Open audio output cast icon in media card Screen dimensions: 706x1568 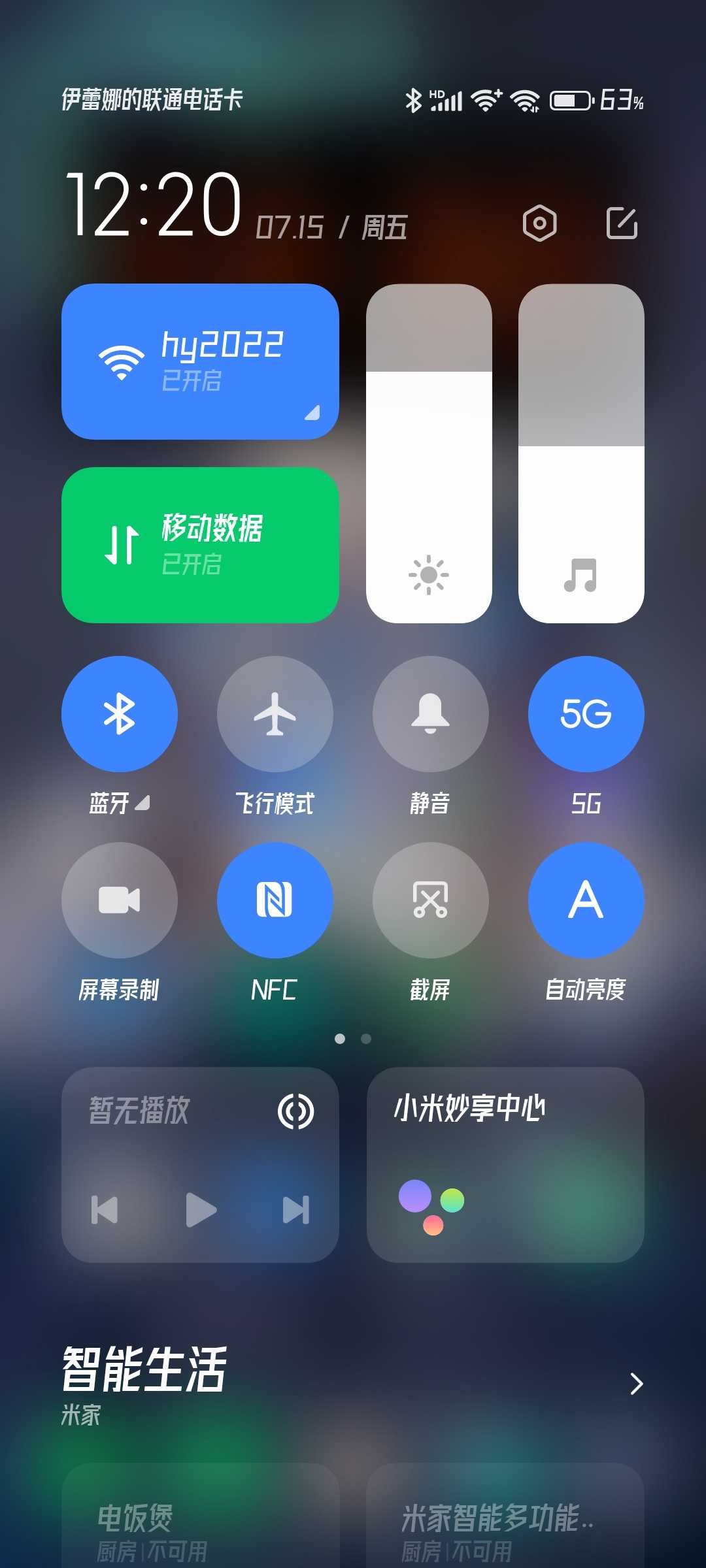(x=295, y=1111)
